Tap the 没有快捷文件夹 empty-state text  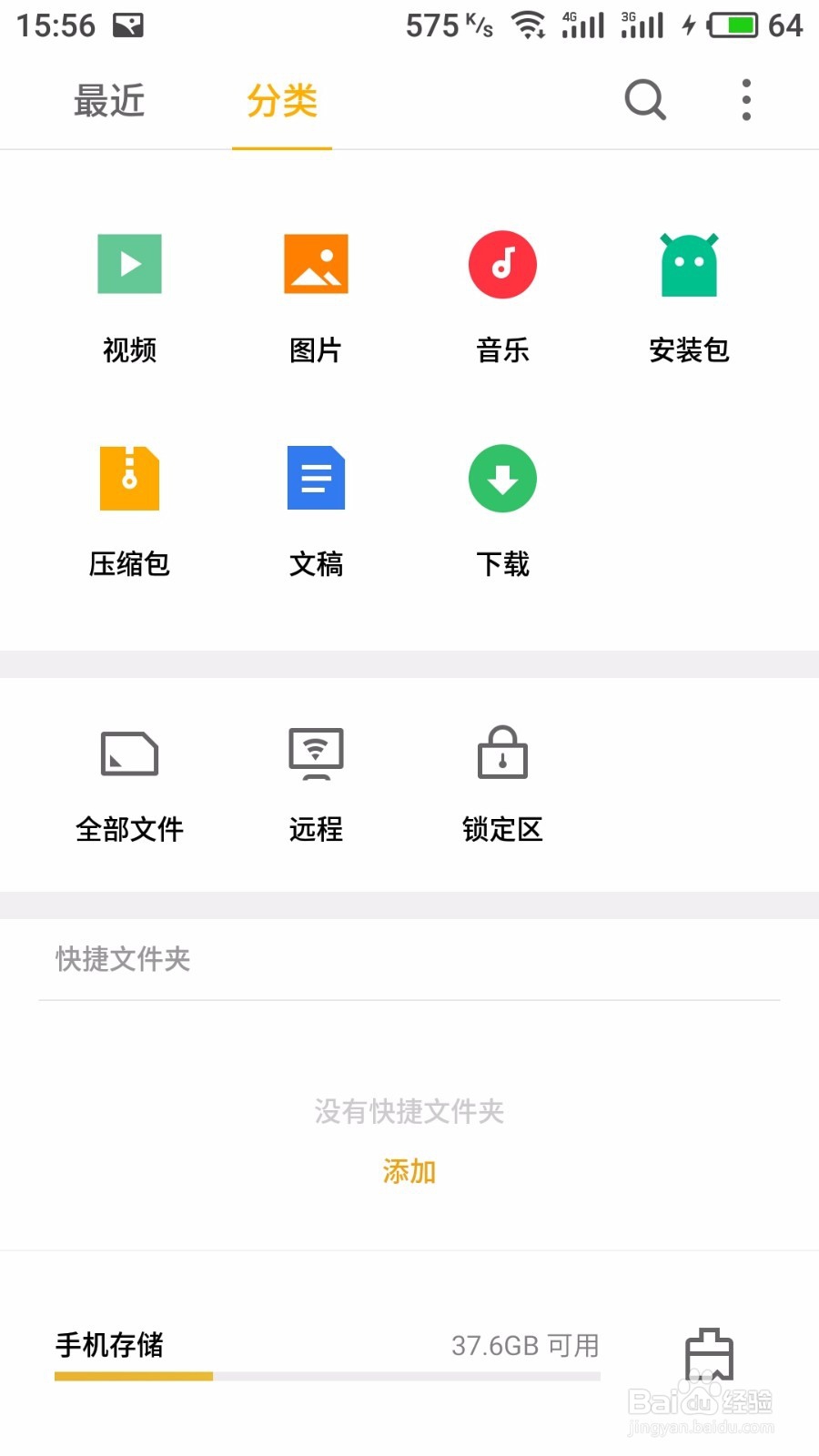click(x=409, y=1111)
